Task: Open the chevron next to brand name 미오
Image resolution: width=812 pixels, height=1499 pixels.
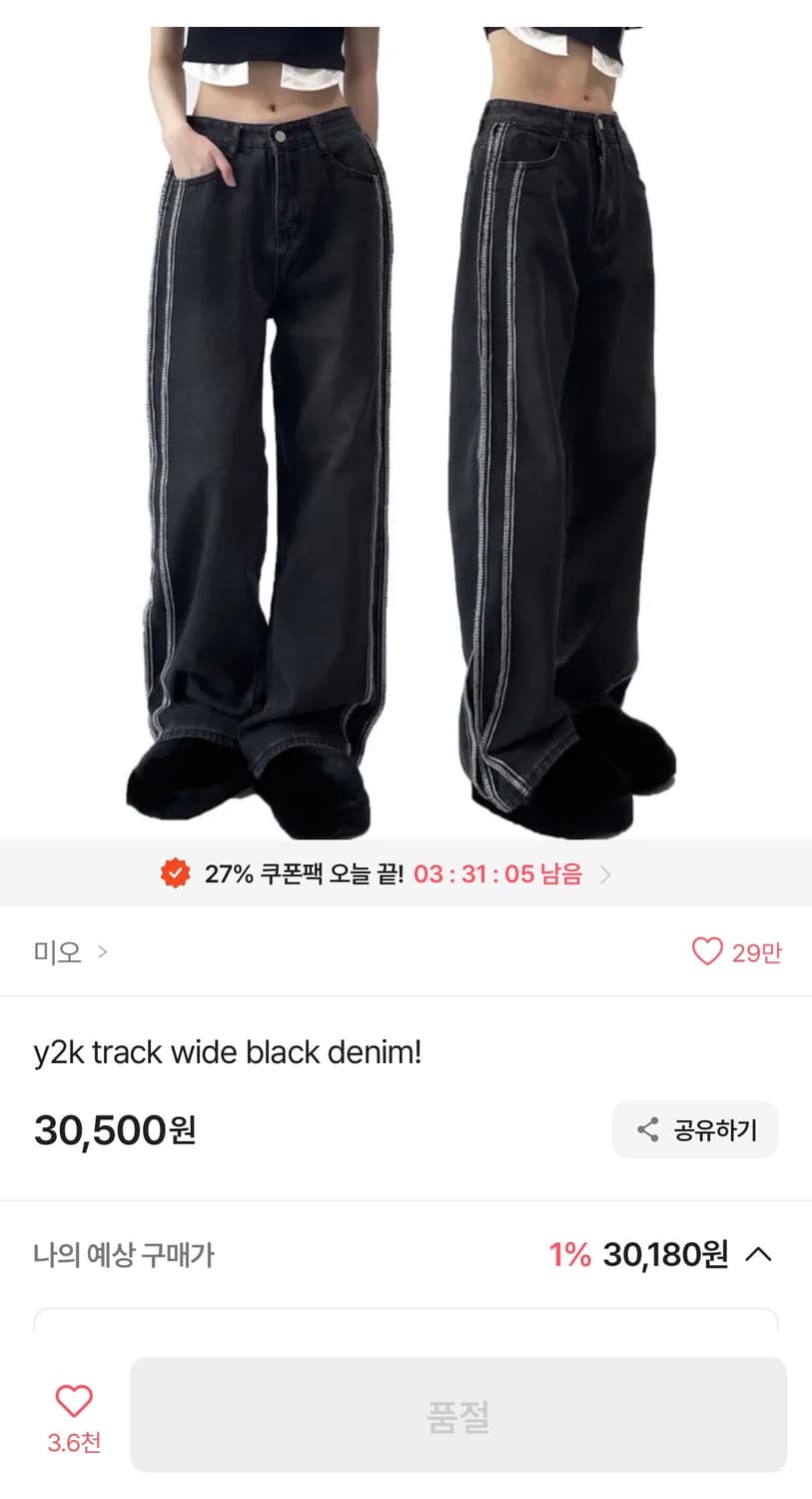Action: (x=102, y=952)
